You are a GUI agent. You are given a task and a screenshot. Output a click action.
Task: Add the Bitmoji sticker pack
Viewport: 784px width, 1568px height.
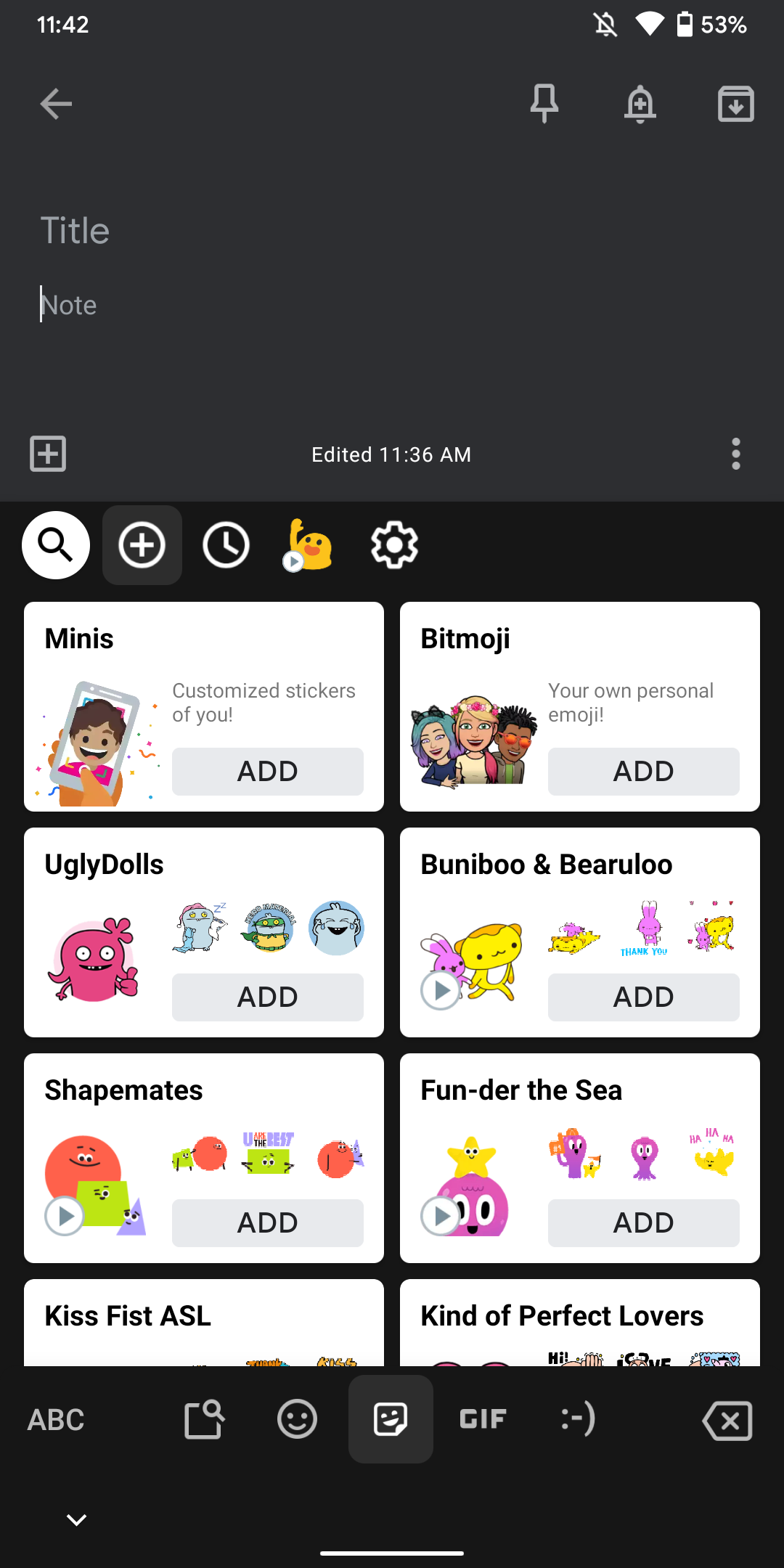click(644, 772)
